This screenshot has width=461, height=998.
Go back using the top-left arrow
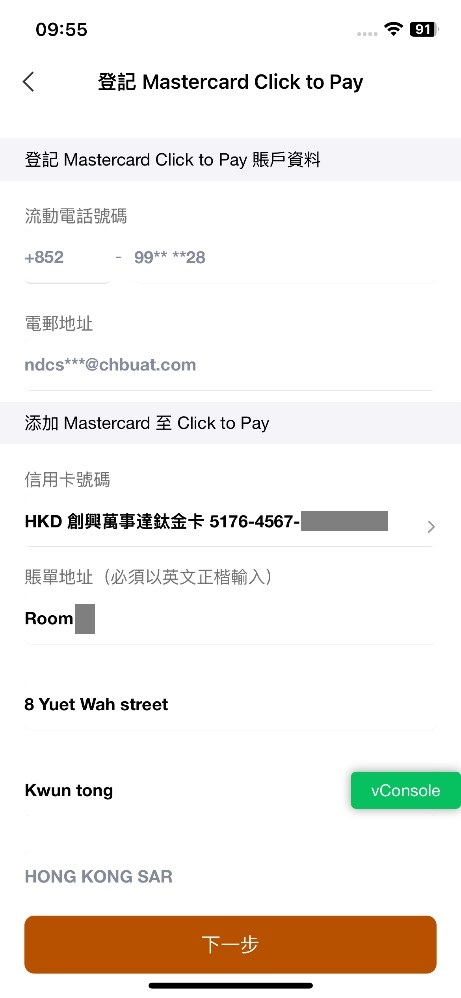click(29, 82)
